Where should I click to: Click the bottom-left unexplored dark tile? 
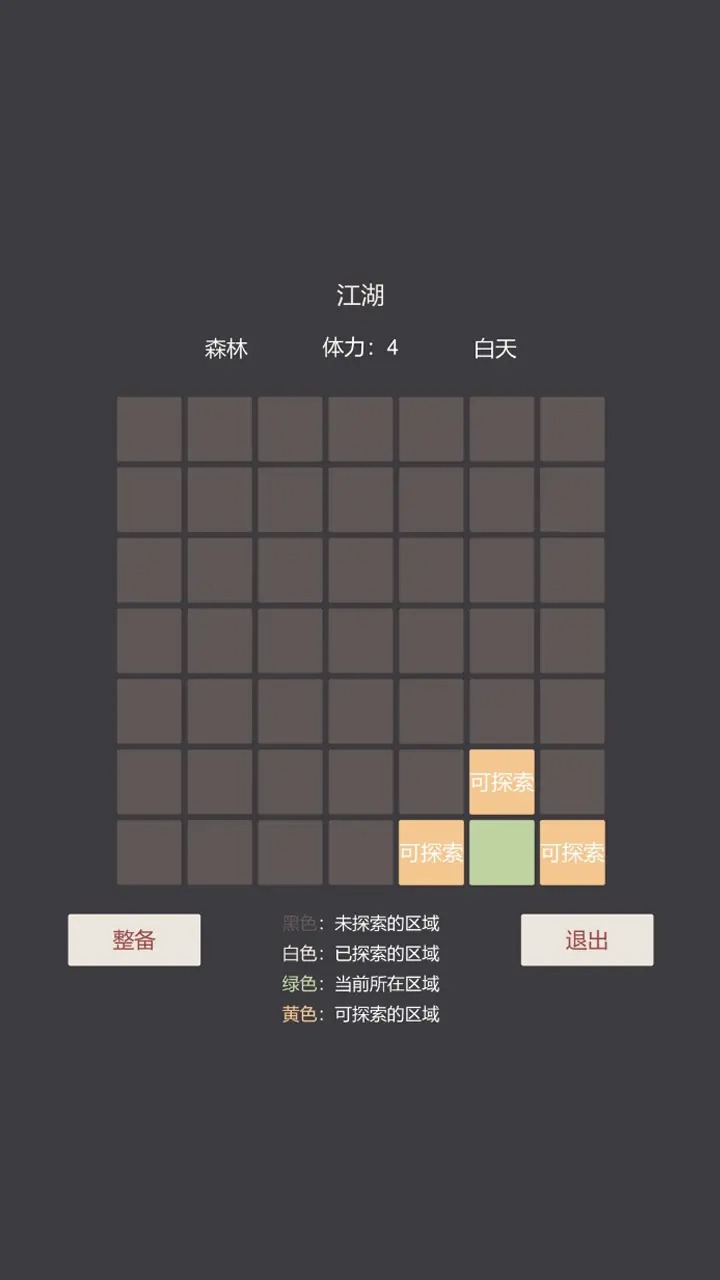pyautogui.click(x=149, y=852)
